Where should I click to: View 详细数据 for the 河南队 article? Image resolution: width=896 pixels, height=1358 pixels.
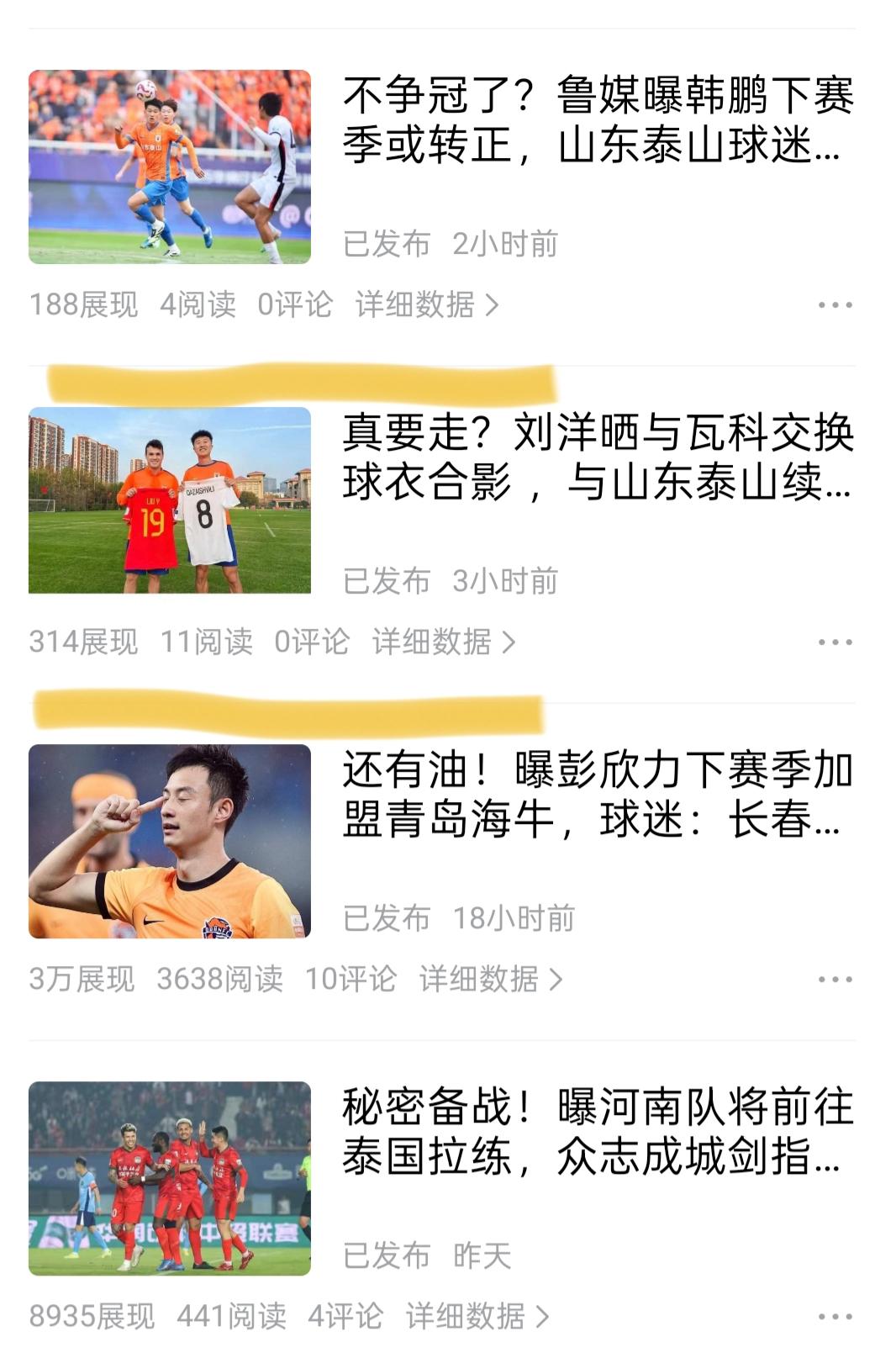tap(477, 1317)
